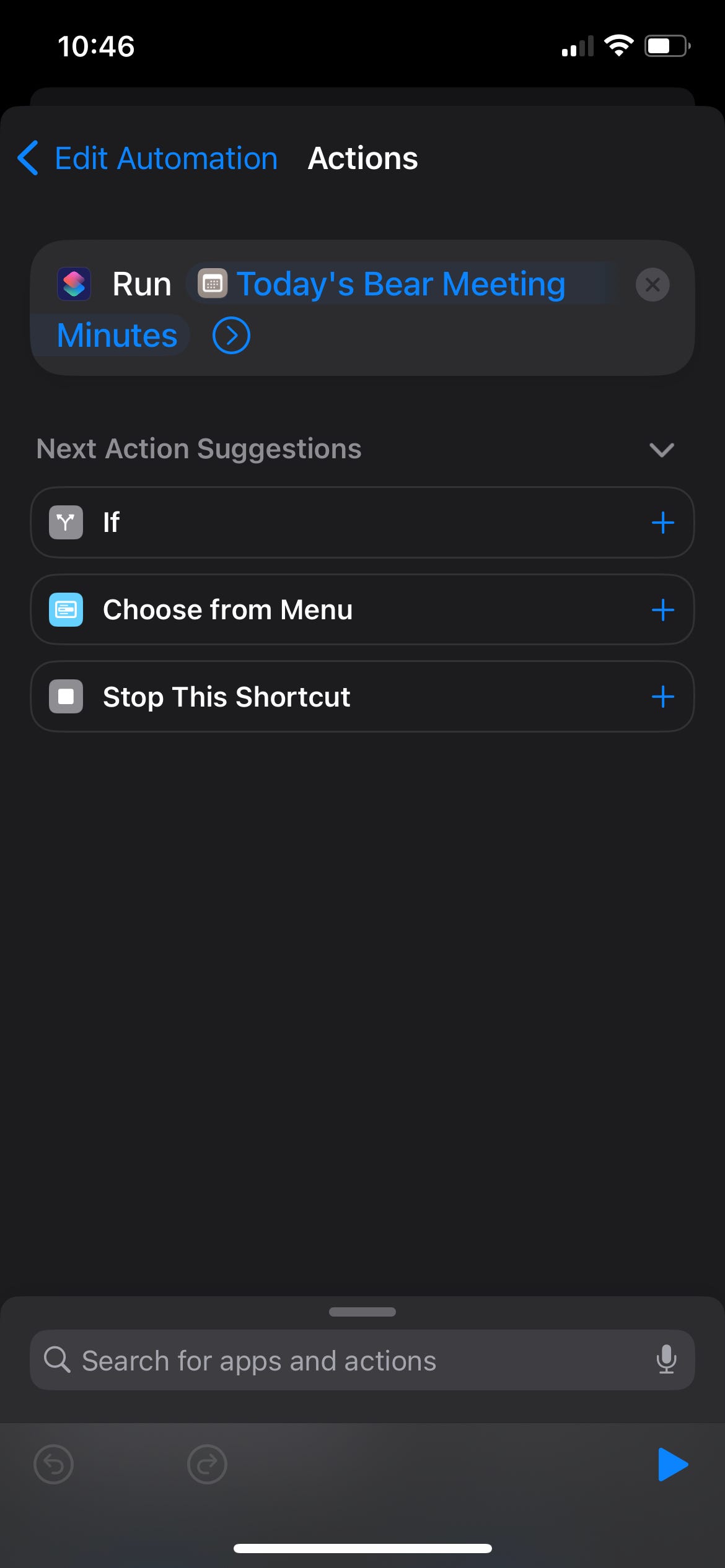The image size is (725, 1568).
Task: Activate the dictation microphone in the search bar
Action: tap(666, 1361)
